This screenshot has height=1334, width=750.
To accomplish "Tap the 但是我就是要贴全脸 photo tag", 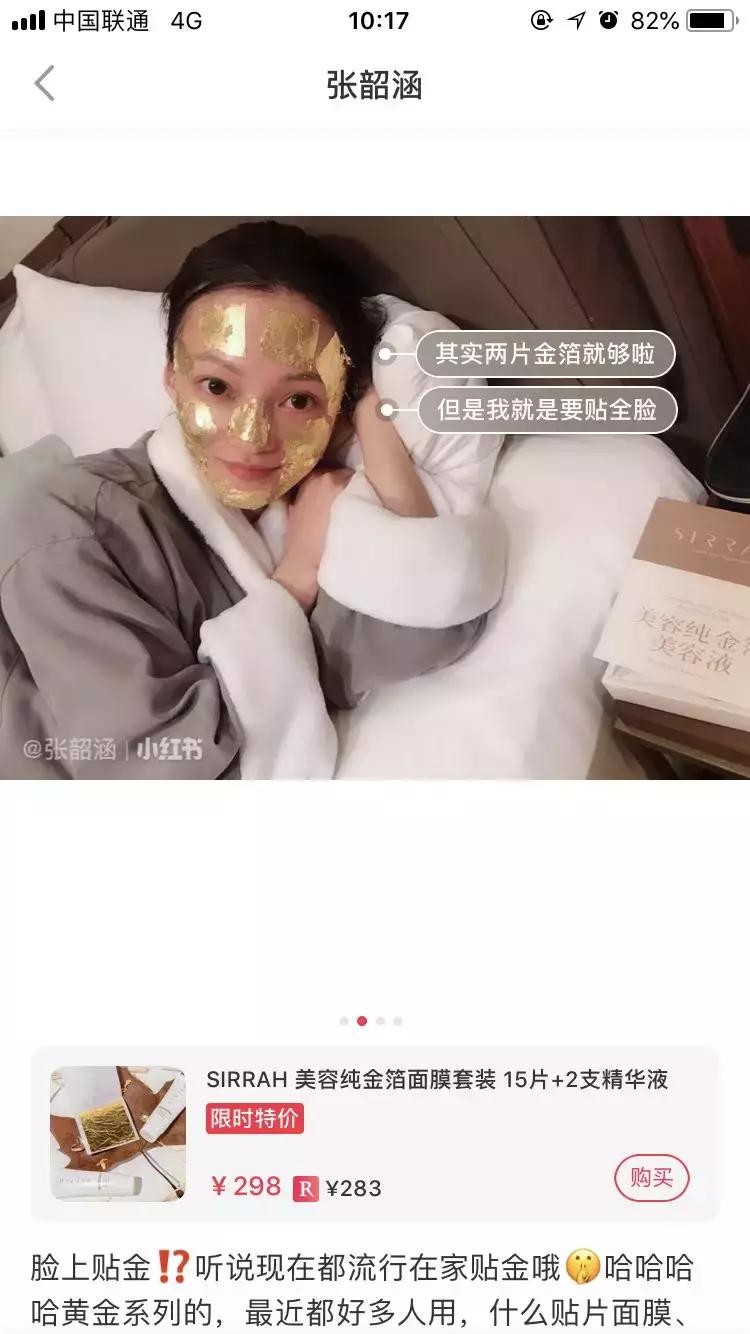I will coord(546,410).
